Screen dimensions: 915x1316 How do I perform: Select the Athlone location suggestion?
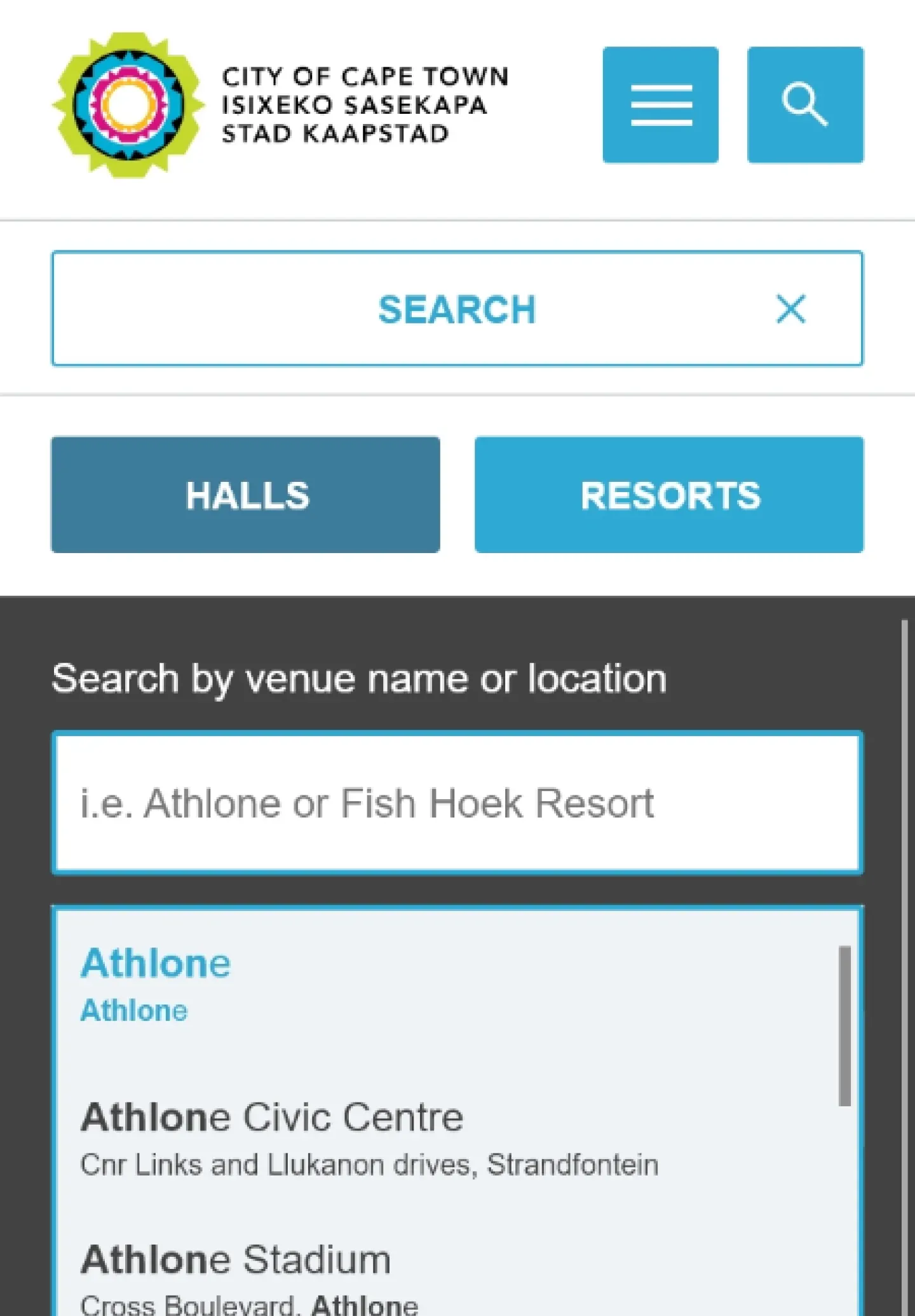point(156,982)
